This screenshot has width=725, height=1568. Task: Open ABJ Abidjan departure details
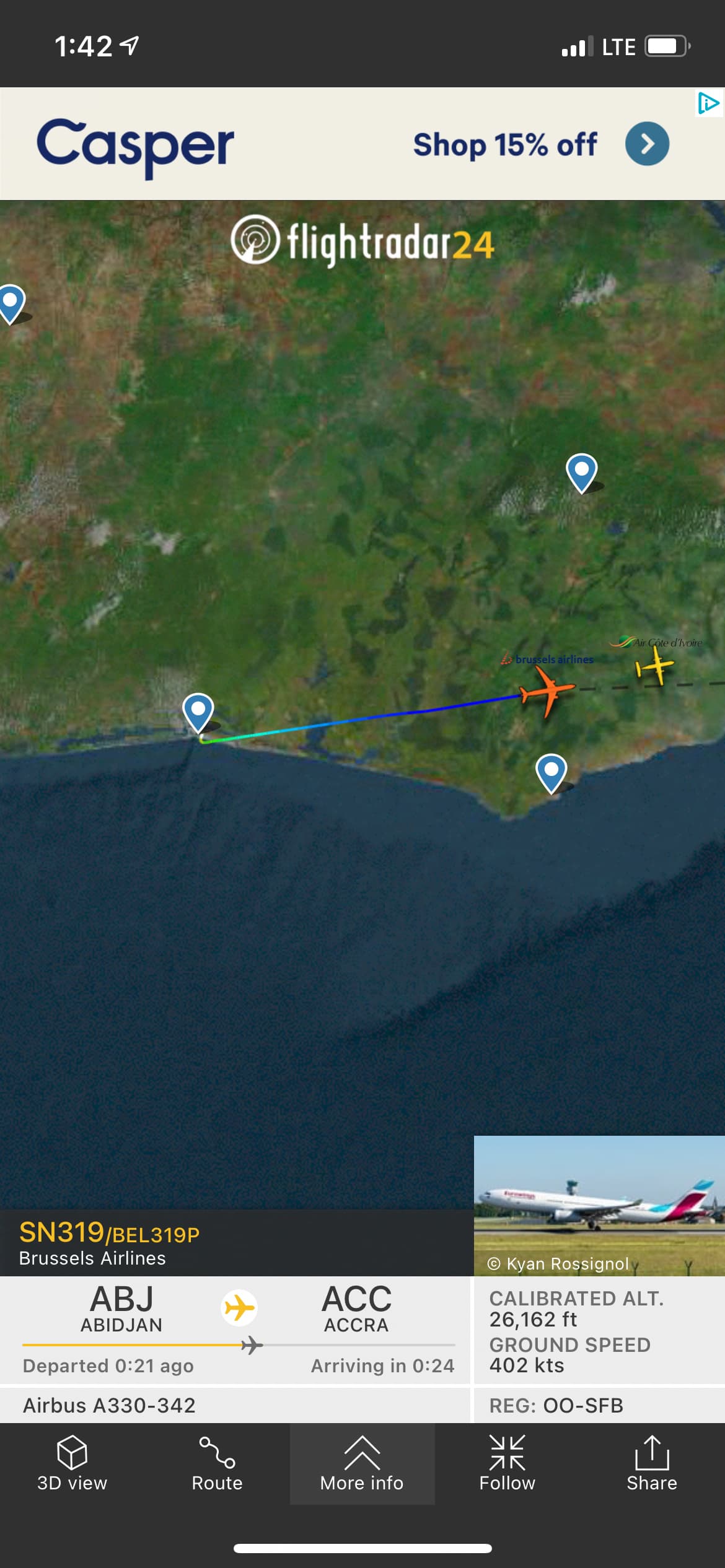(x=121, y=1308)
